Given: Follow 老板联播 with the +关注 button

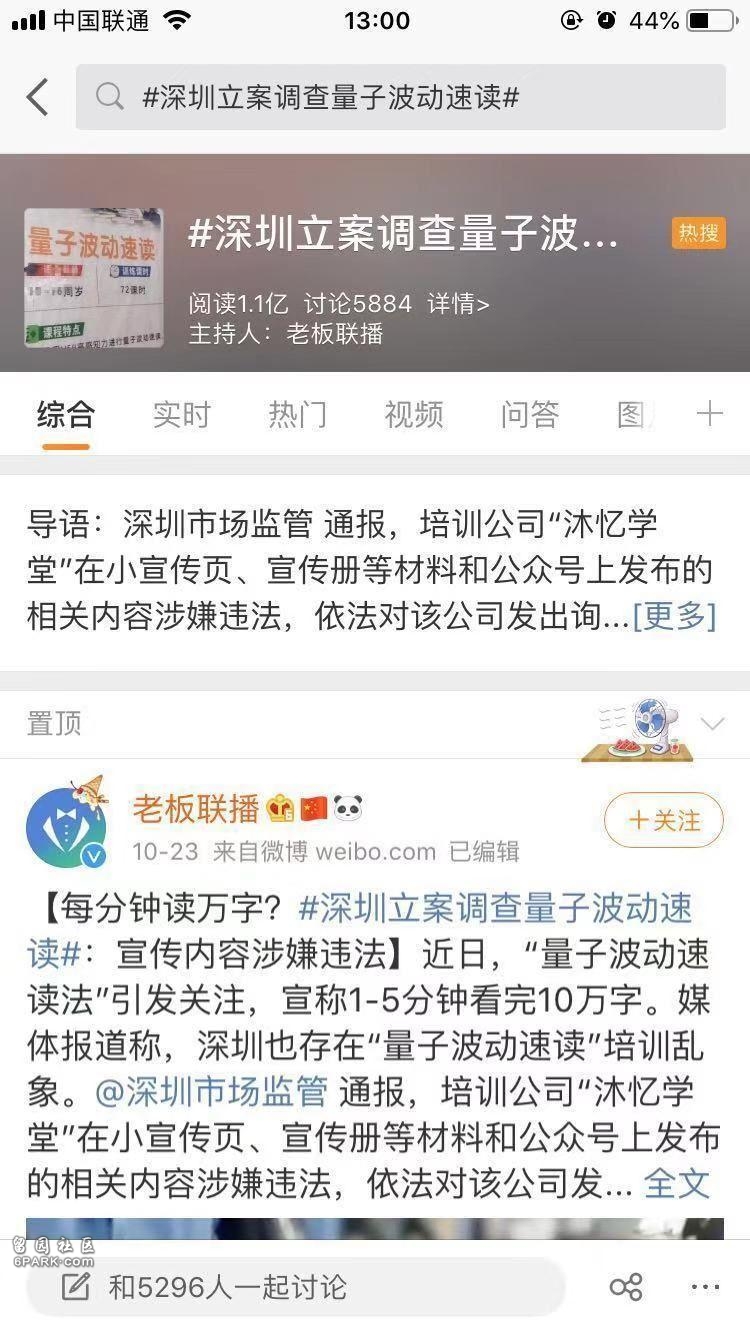Looking at the screenshot, I should 663,821.
